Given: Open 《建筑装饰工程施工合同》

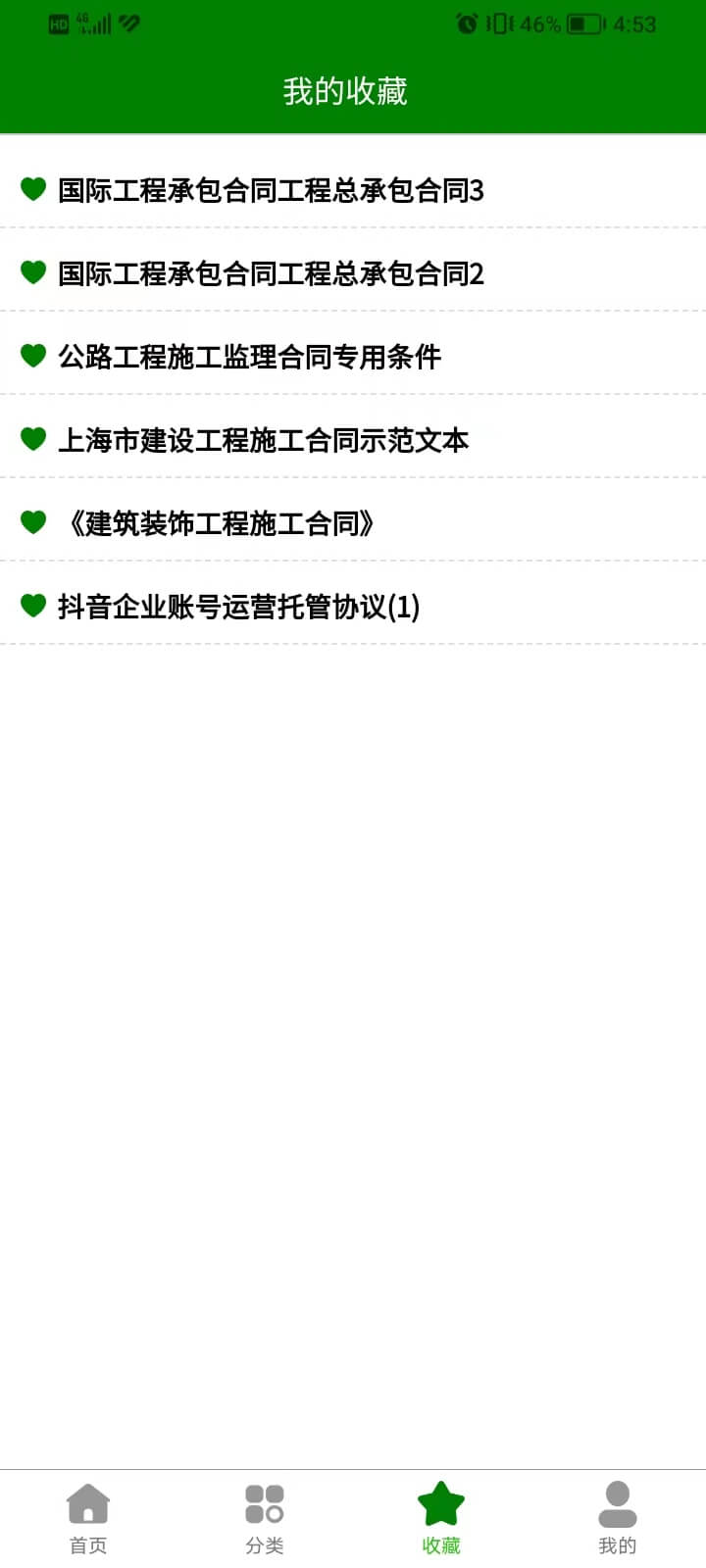Looking at the screenshot, I should (218, 523).
